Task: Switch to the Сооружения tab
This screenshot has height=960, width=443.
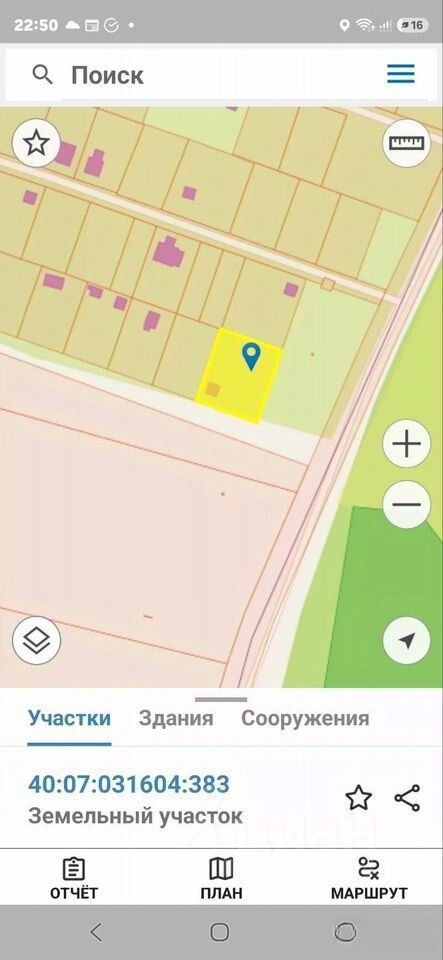Action: (305, 718)
